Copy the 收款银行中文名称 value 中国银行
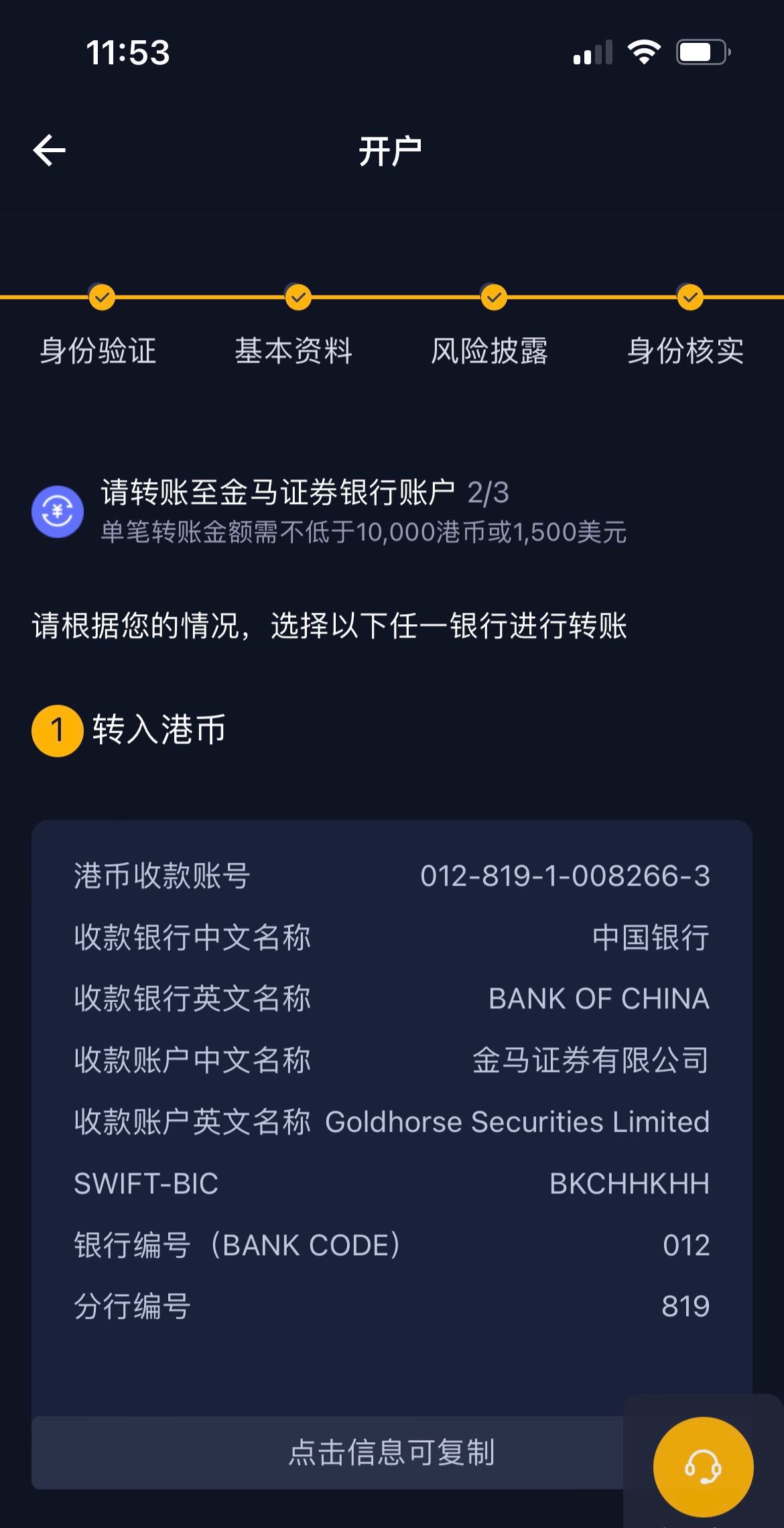Screen dimensions: 784x1528 (x=650, y=937)
